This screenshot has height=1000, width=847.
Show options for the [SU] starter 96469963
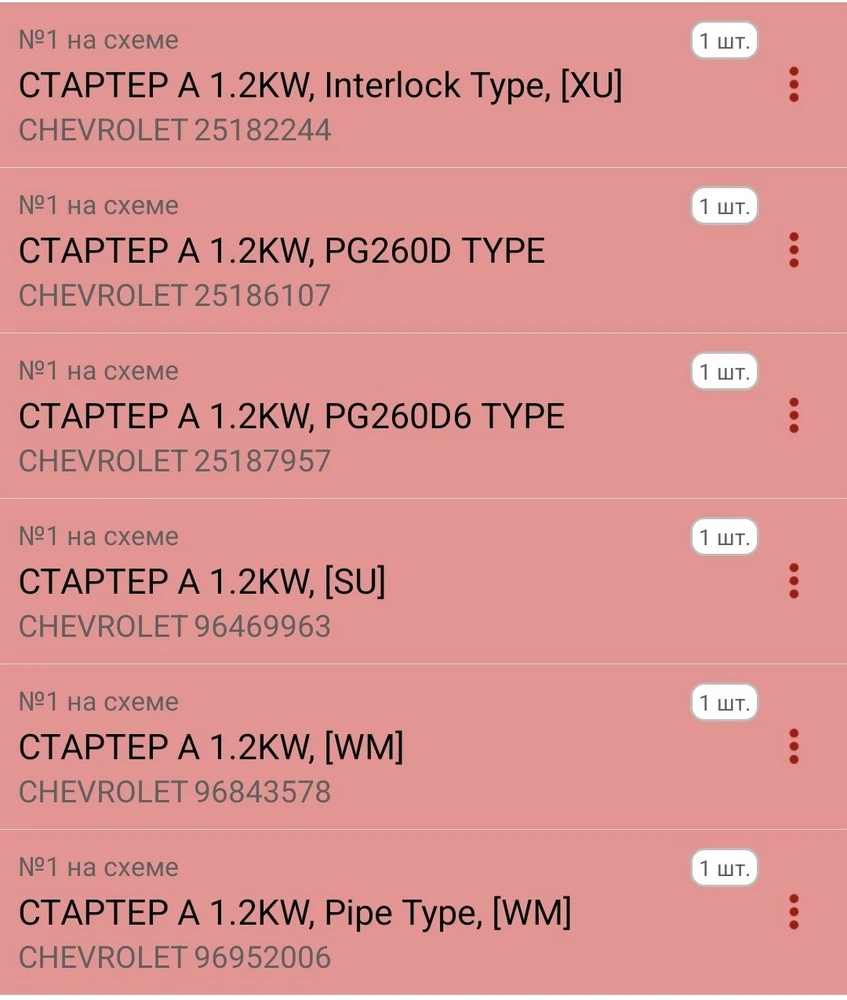coord(794,581)
